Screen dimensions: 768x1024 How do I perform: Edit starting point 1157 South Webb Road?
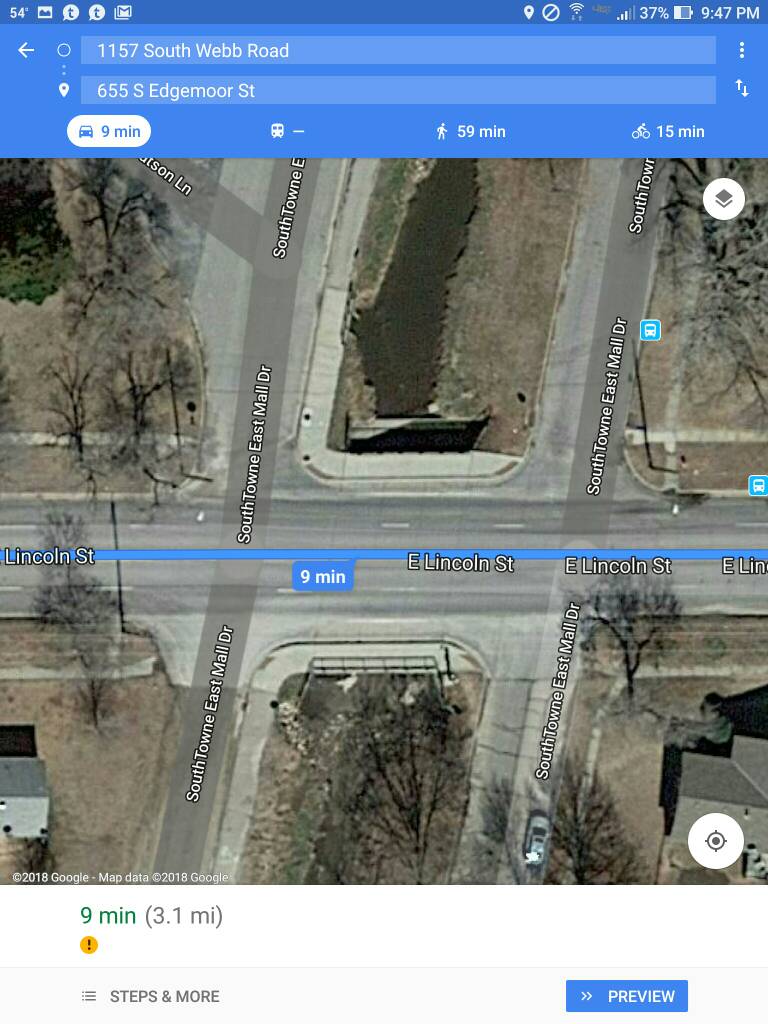(x=398, y=51)
